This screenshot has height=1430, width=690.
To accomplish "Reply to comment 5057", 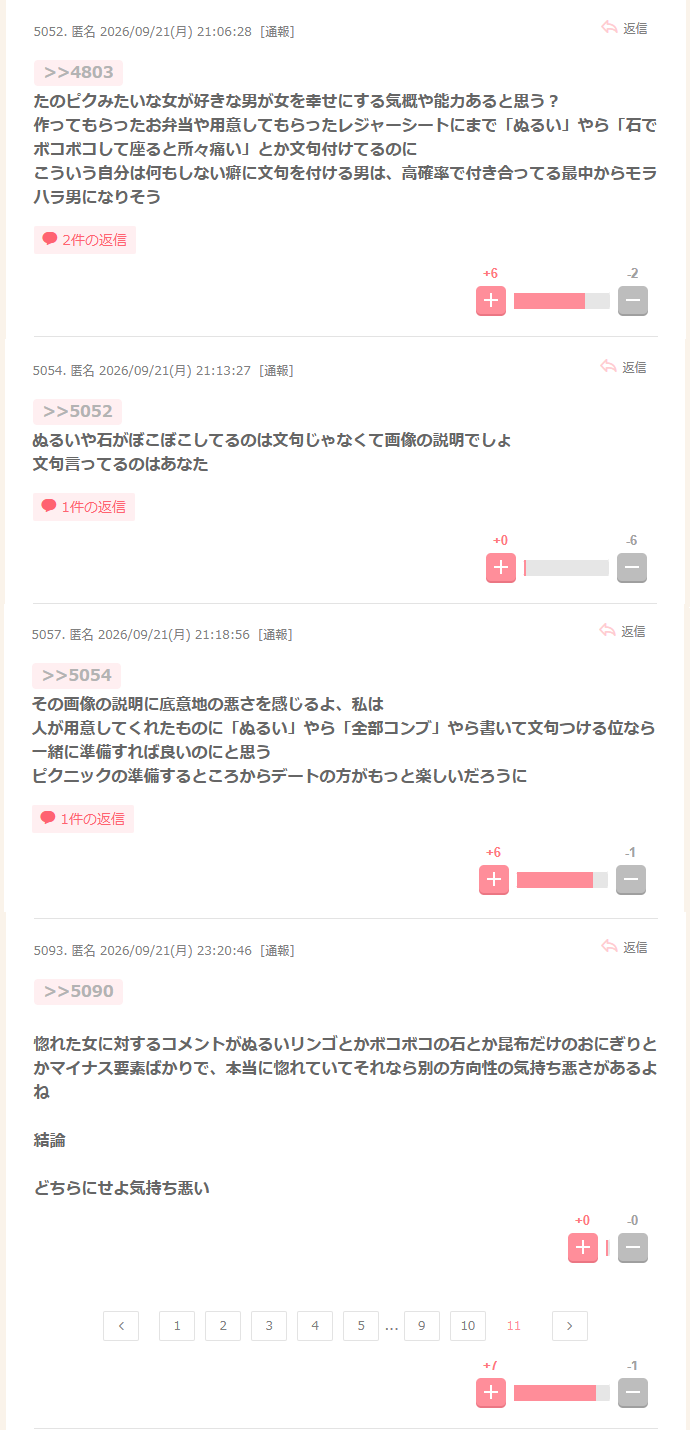I will 622,631.
